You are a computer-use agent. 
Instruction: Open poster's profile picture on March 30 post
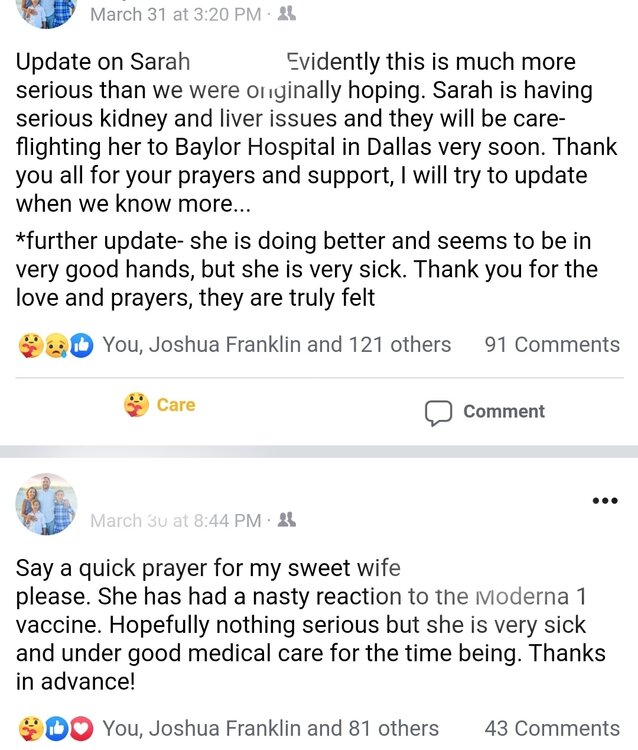click(47, 503)
